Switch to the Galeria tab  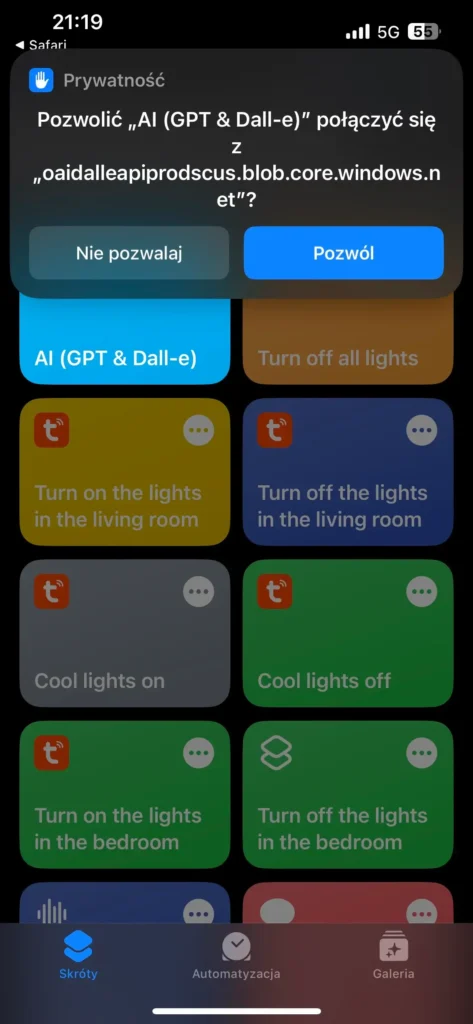[x=393, y=955]
